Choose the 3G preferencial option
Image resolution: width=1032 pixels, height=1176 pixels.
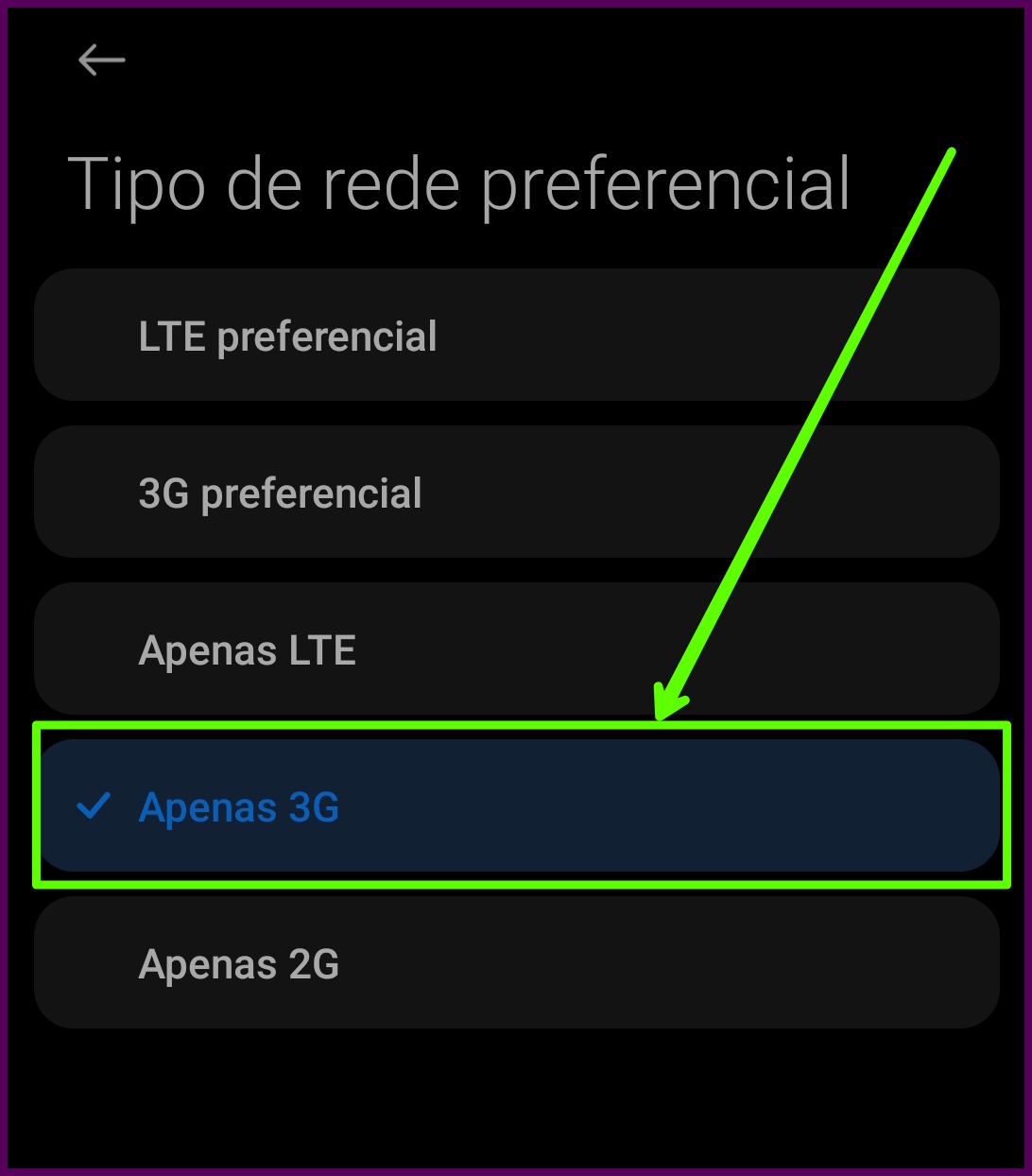point(516,493)
